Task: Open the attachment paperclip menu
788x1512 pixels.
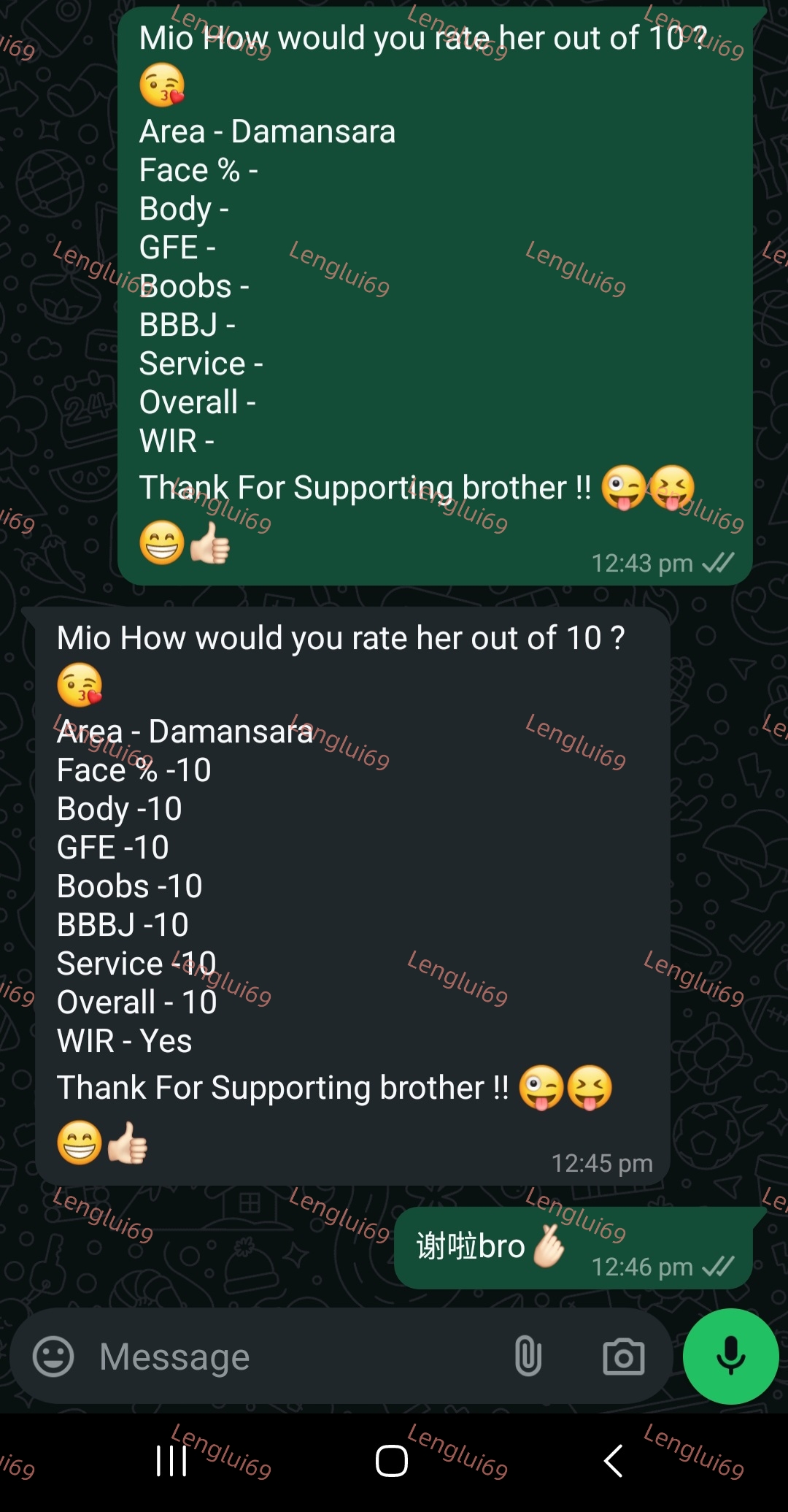Action: coord(528,1356)
